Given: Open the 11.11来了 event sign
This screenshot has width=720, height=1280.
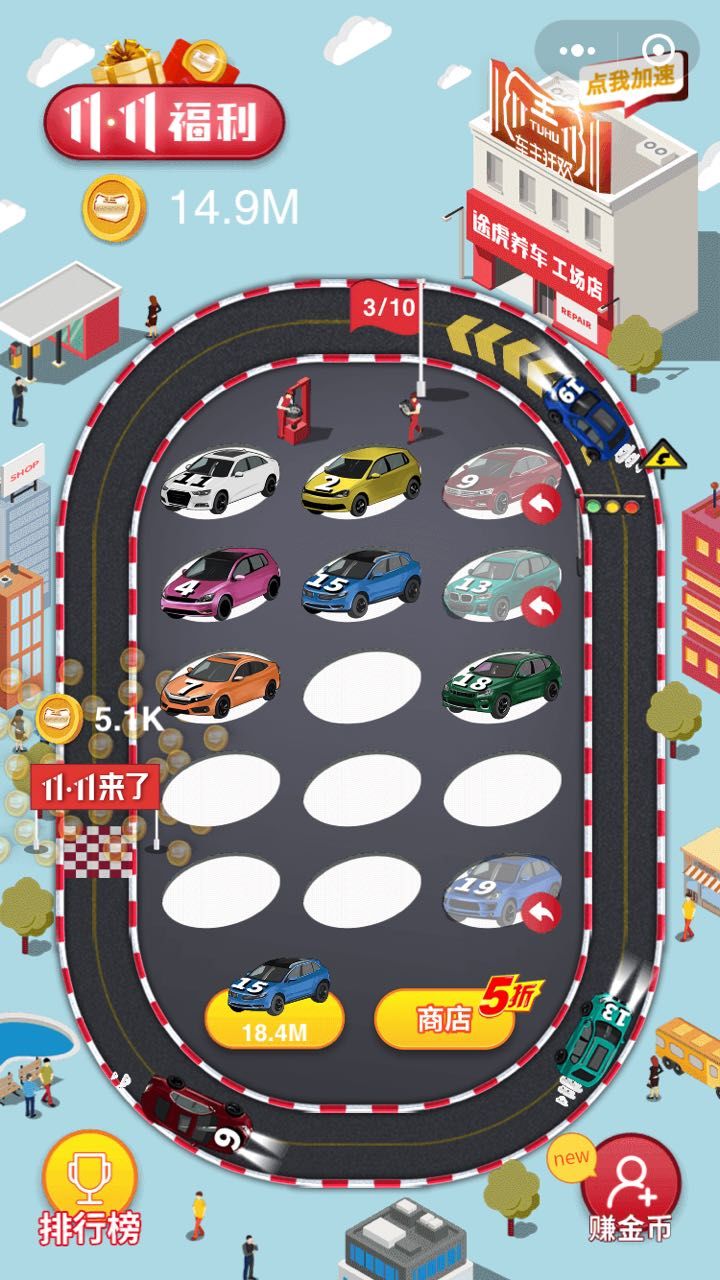Looking at the screenshot, I should point(94,788).
